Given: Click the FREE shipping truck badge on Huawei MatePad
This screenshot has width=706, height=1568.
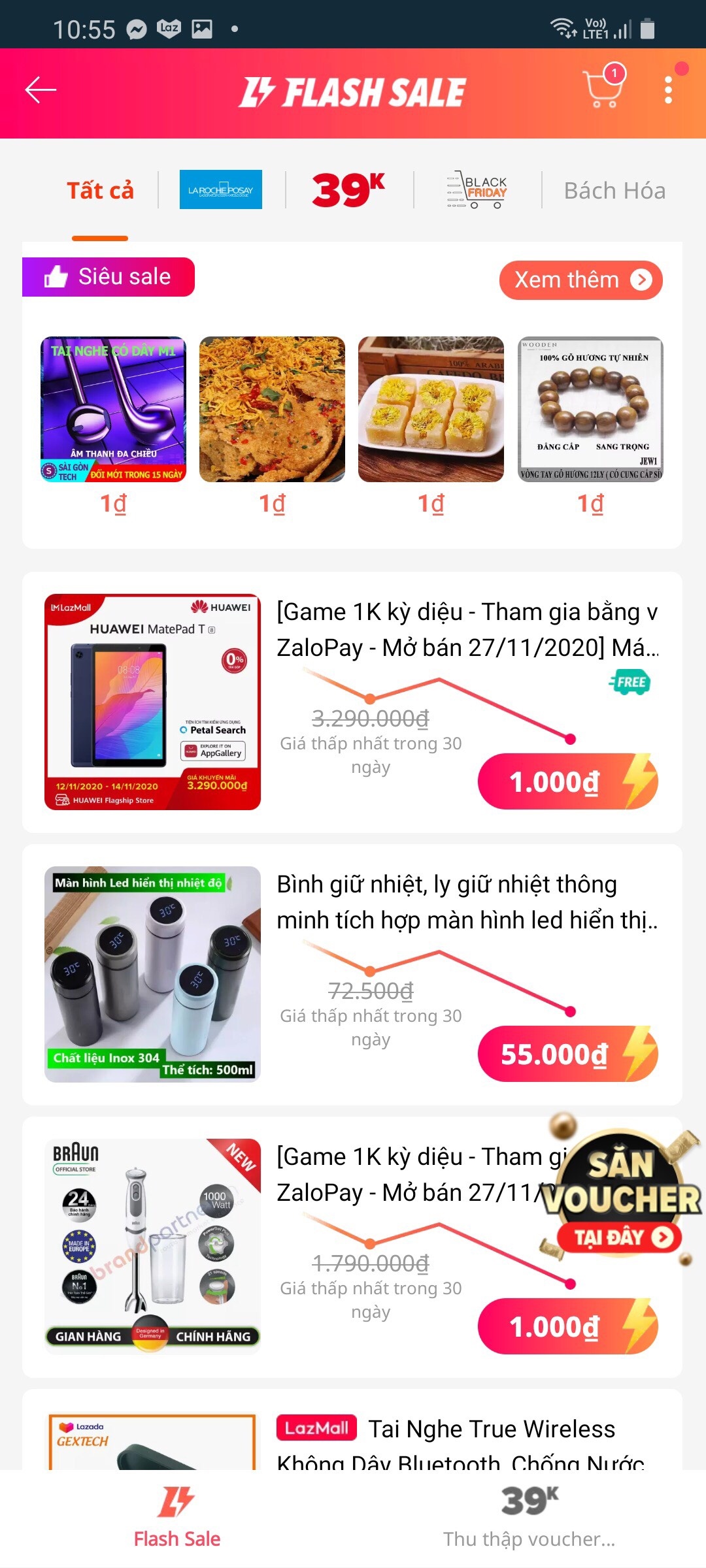Looking at the screenshot, I should [630, 681].
